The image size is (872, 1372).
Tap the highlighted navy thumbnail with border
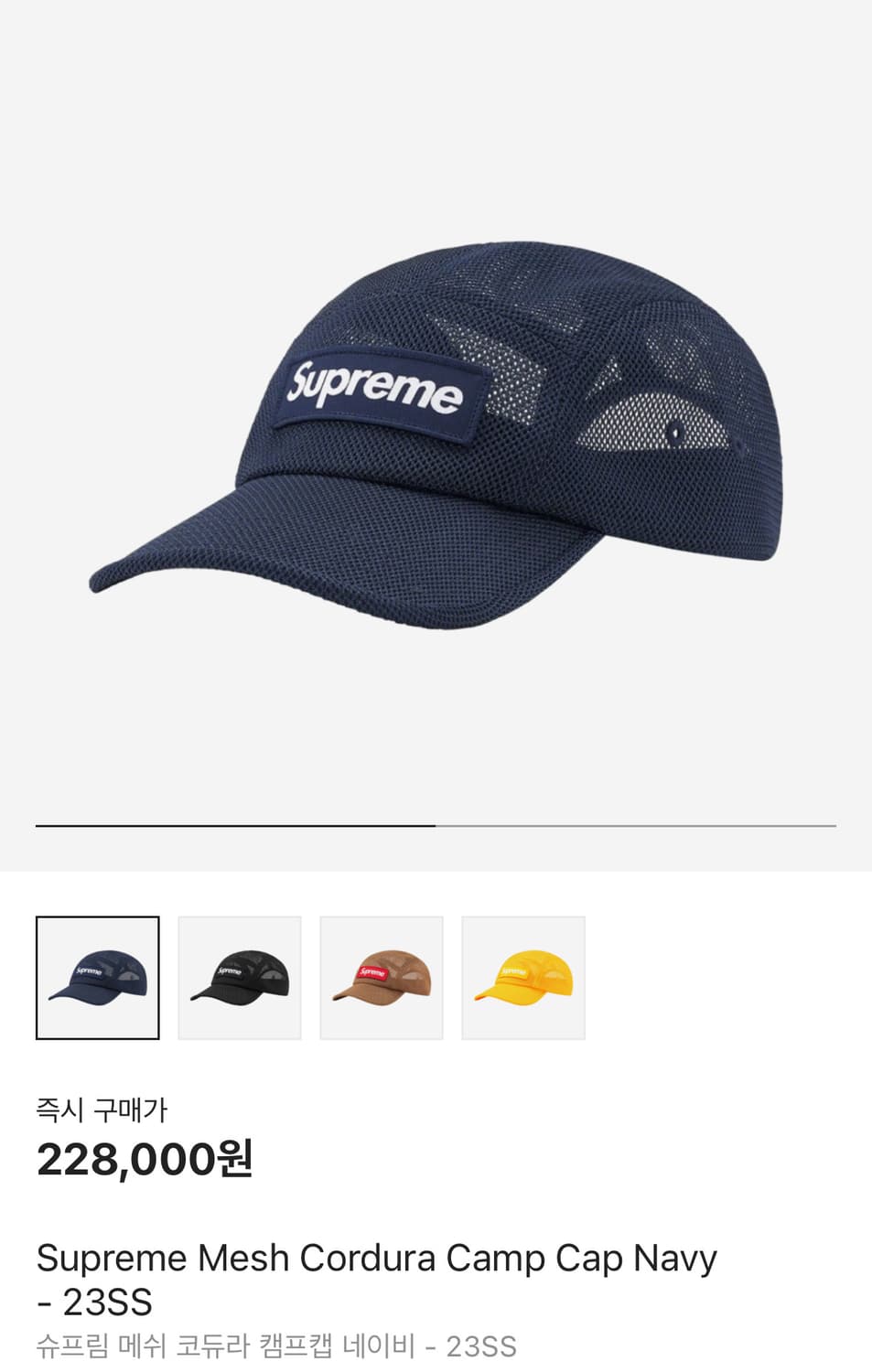point(97,976)
